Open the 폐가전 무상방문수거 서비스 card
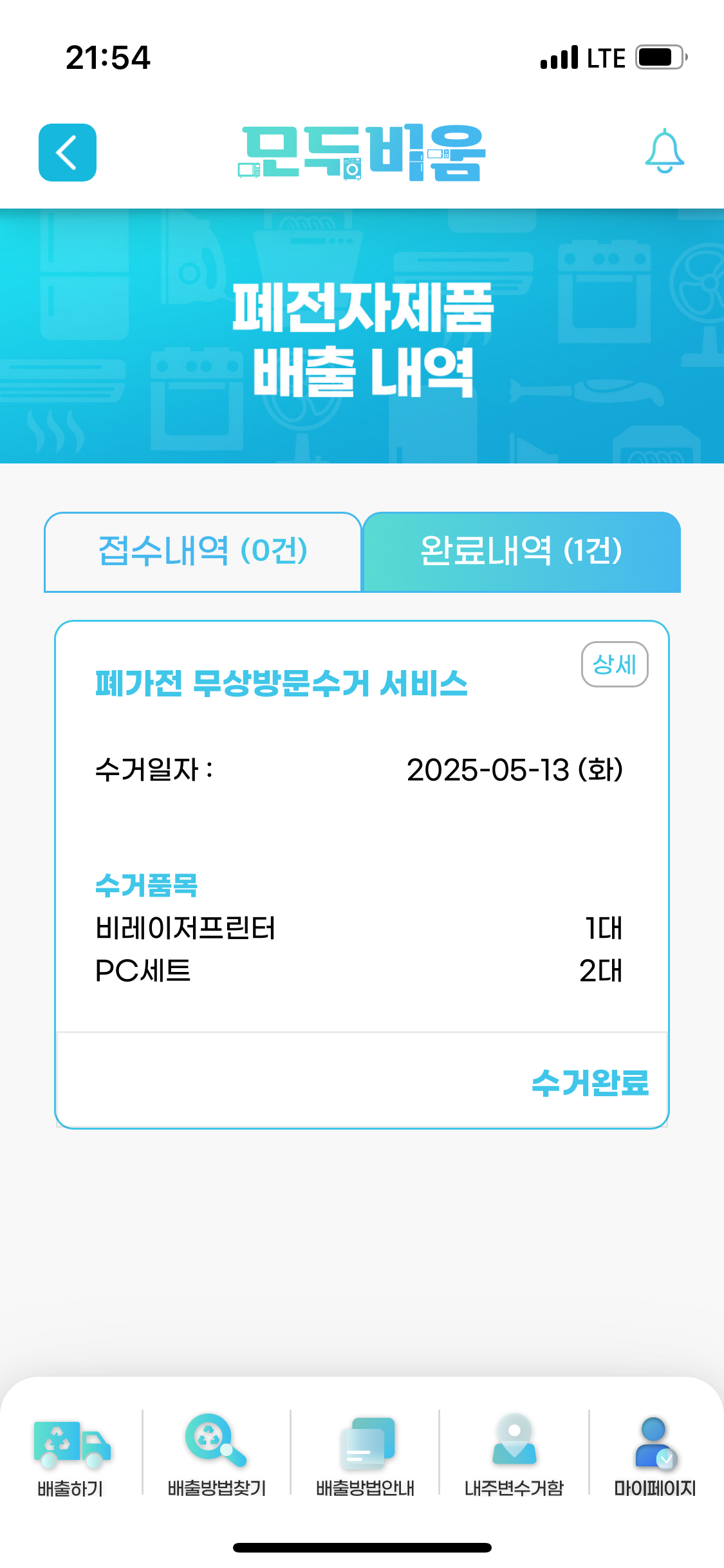 [x=281, y=684]
